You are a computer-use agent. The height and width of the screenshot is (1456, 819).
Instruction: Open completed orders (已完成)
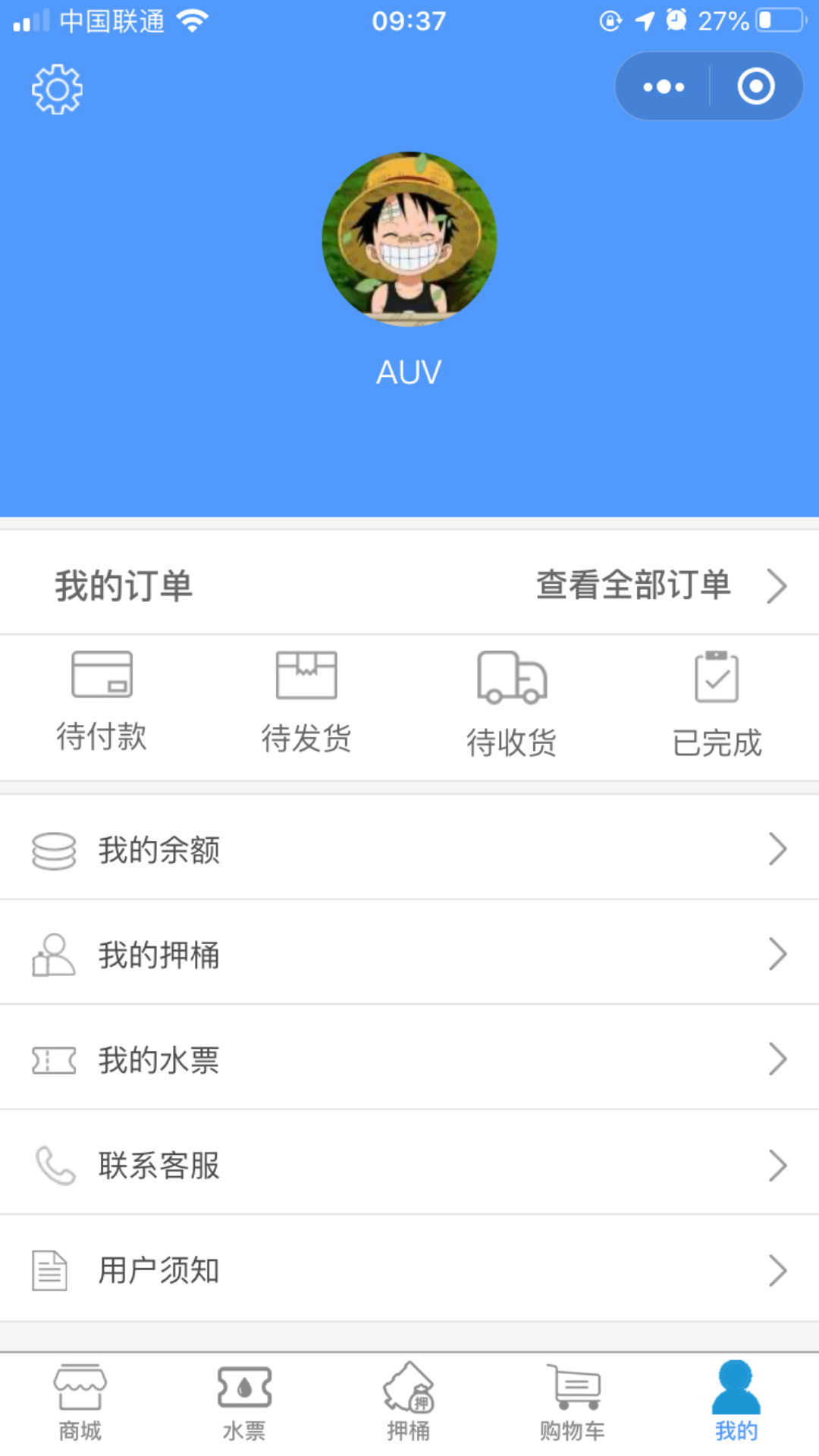717,705
